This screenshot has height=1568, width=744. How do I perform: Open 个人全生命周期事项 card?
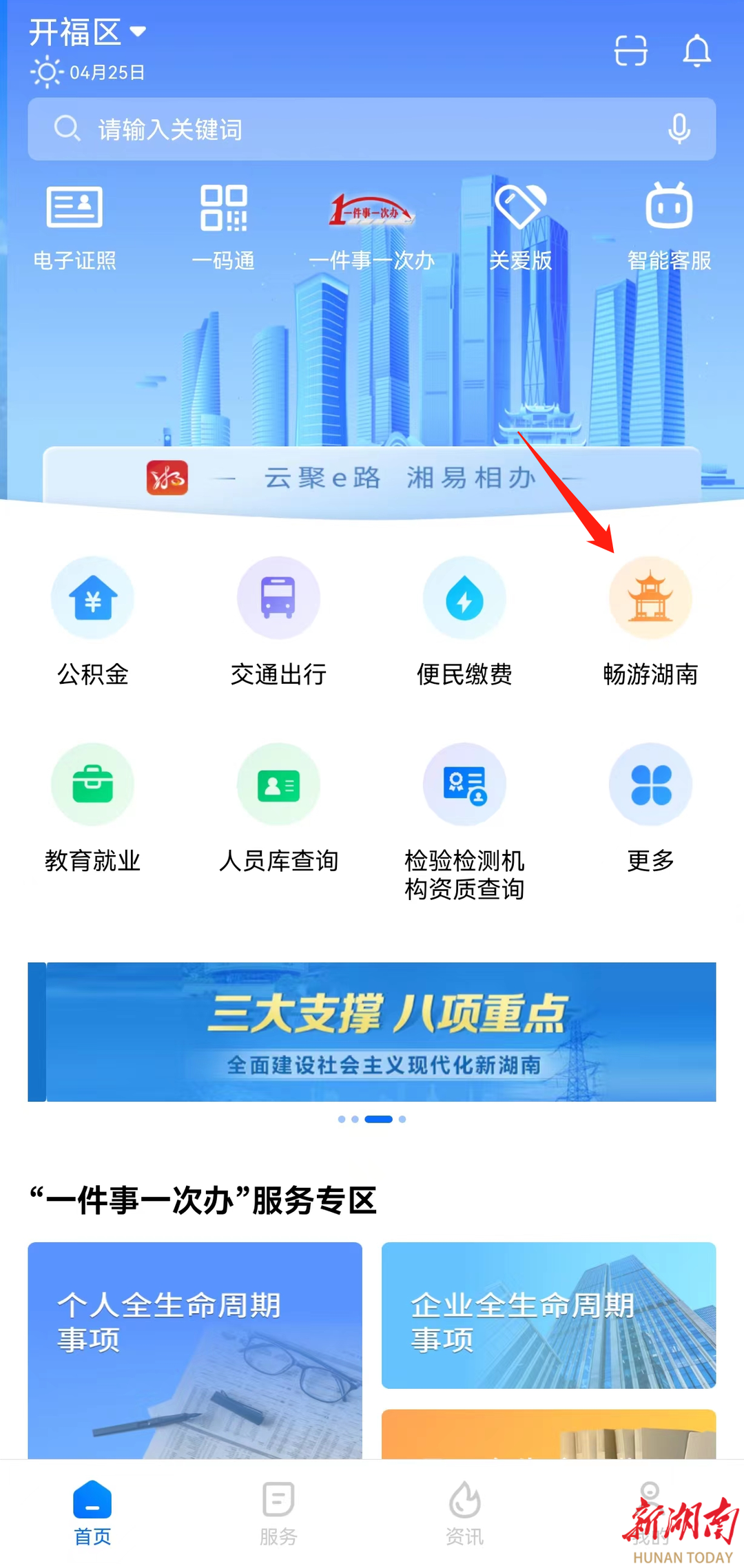point(195,1350)
